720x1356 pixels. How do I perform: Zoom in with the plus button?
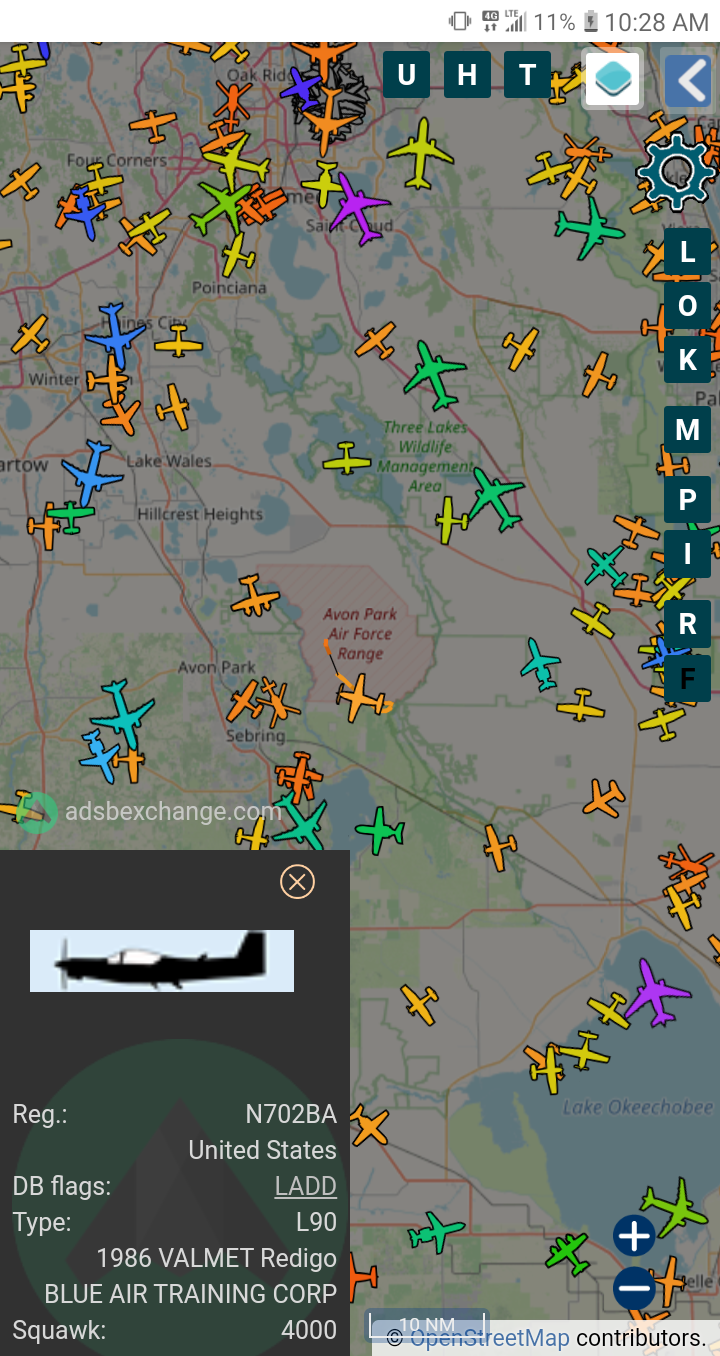tap(635, 1236)
